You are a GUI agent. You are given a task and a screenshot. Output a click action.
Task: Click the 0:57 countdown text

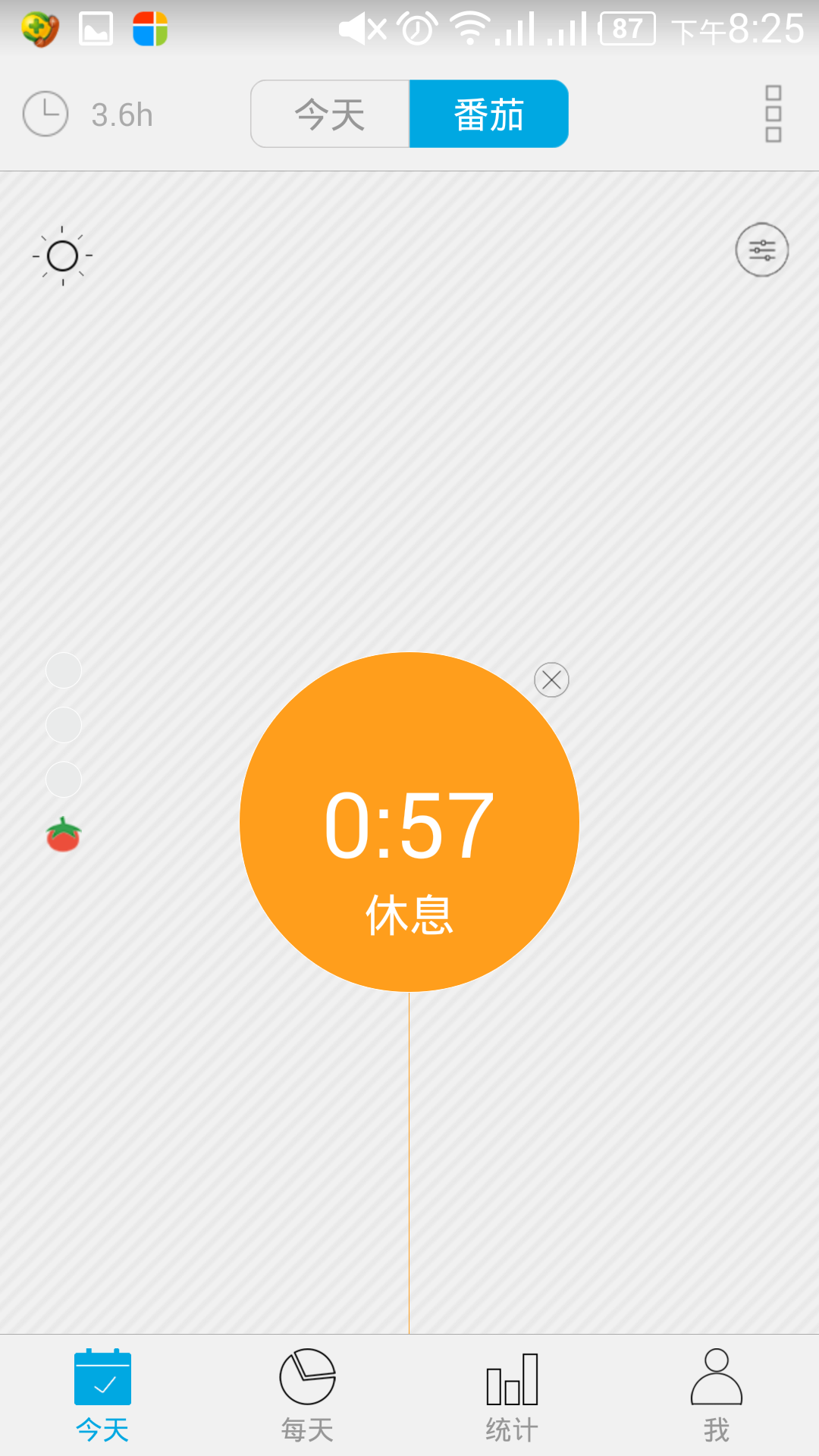[x=408, y=823]
